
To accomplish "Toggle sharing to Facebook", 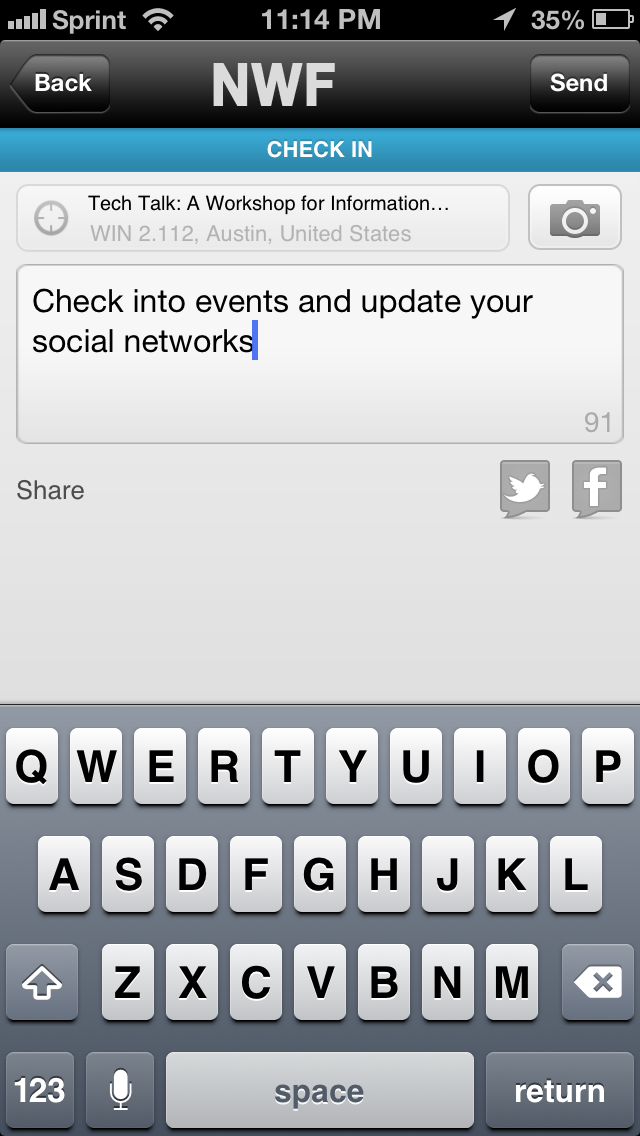I will click(596, 489).
